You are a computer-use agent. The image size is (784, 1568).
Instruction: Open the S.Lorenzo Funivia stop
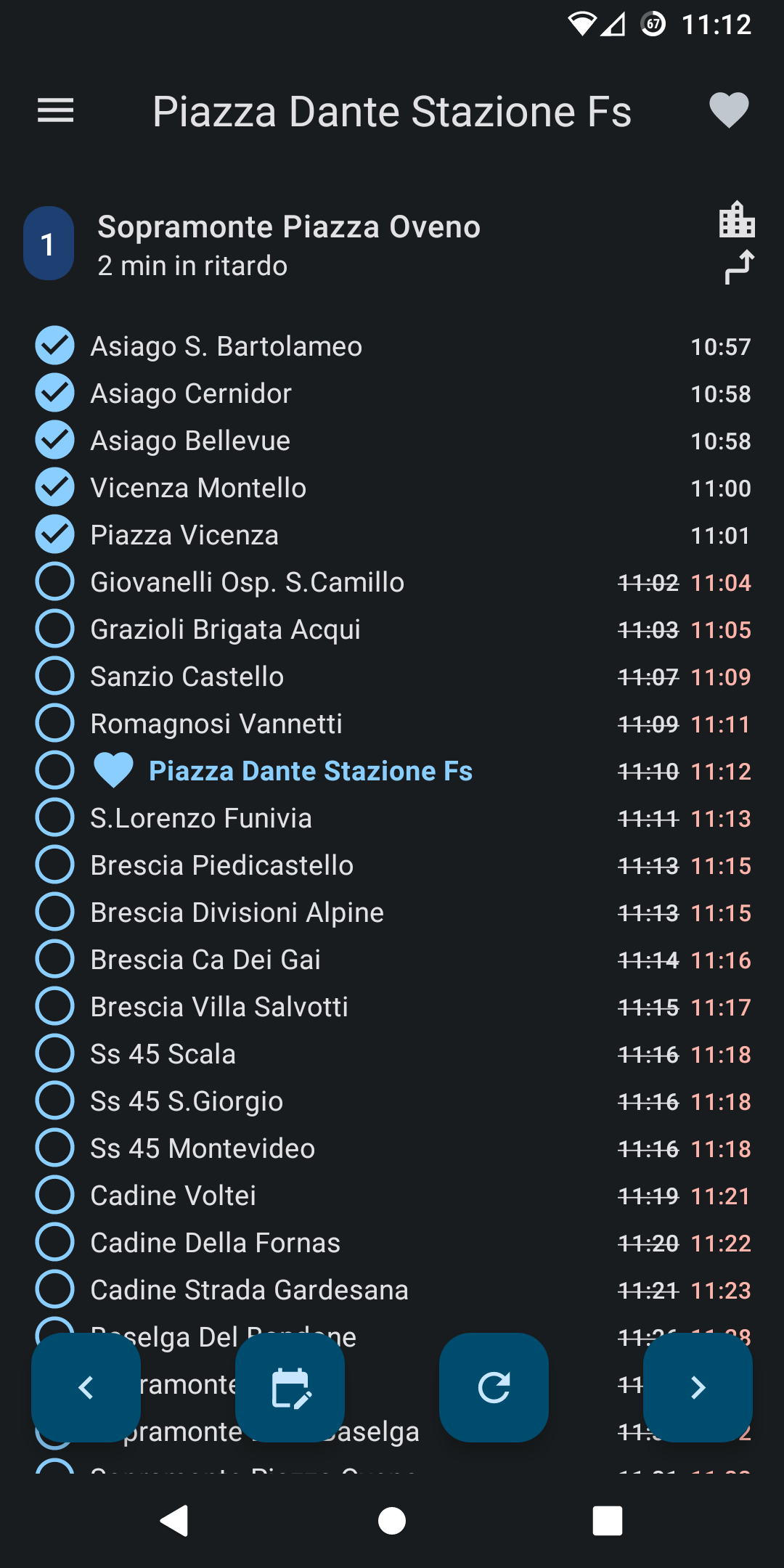tap(201, 818)
